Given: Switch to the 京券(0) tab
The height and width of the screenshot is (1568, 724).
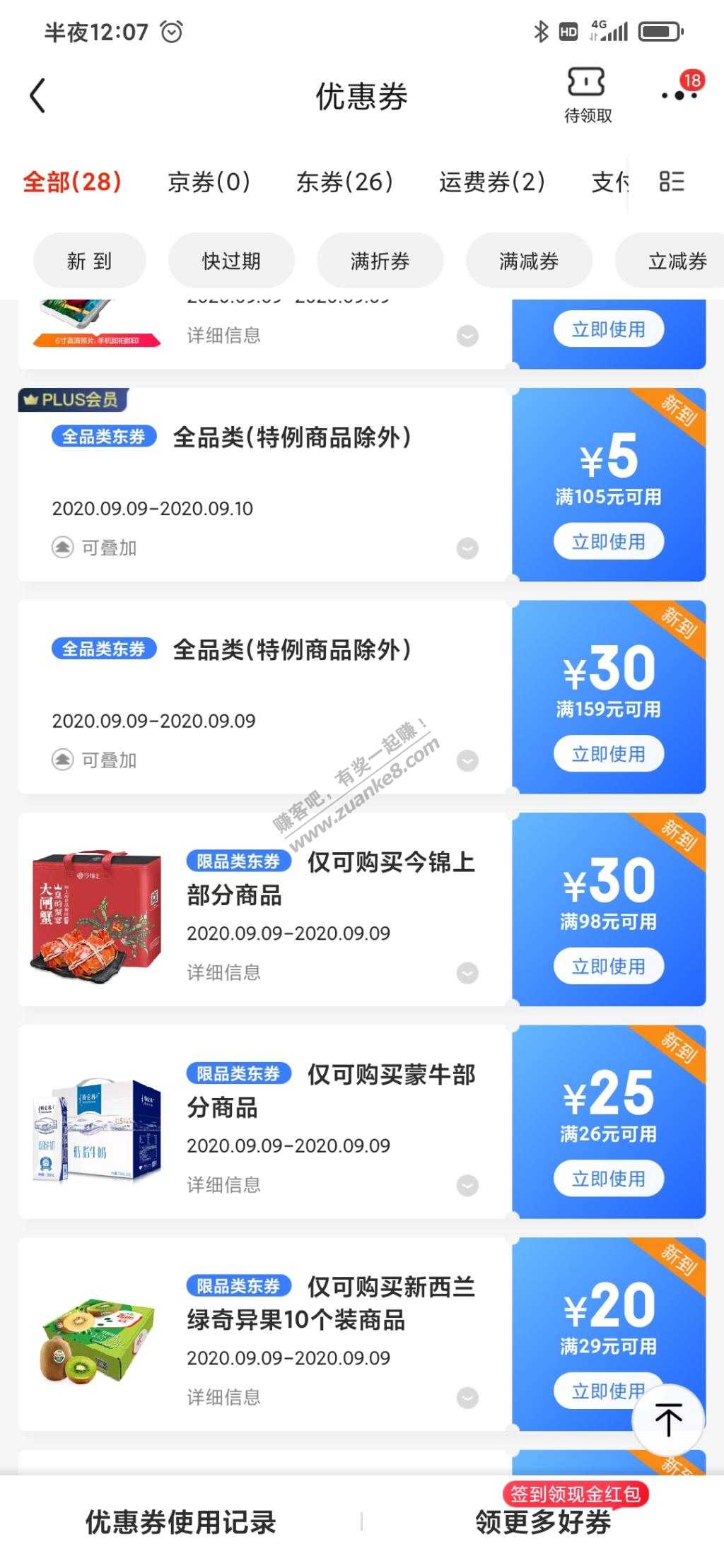Looking at the screenshot, I should click(209, 182).
